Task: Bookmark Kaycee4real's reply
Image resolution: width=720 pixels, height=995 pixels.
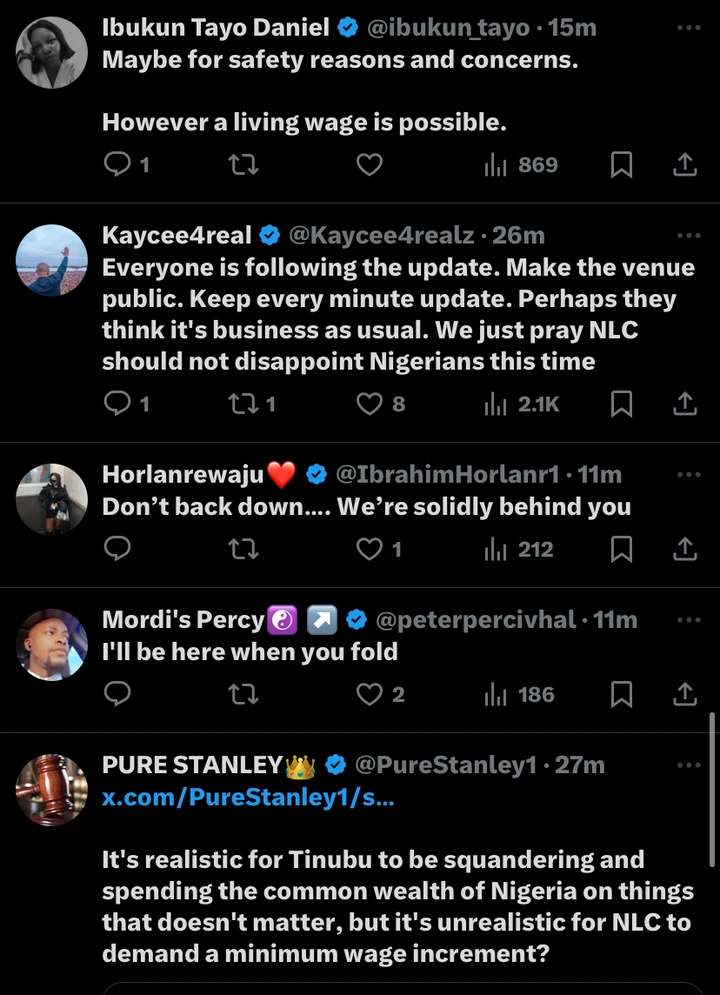Action: point(622,404)
